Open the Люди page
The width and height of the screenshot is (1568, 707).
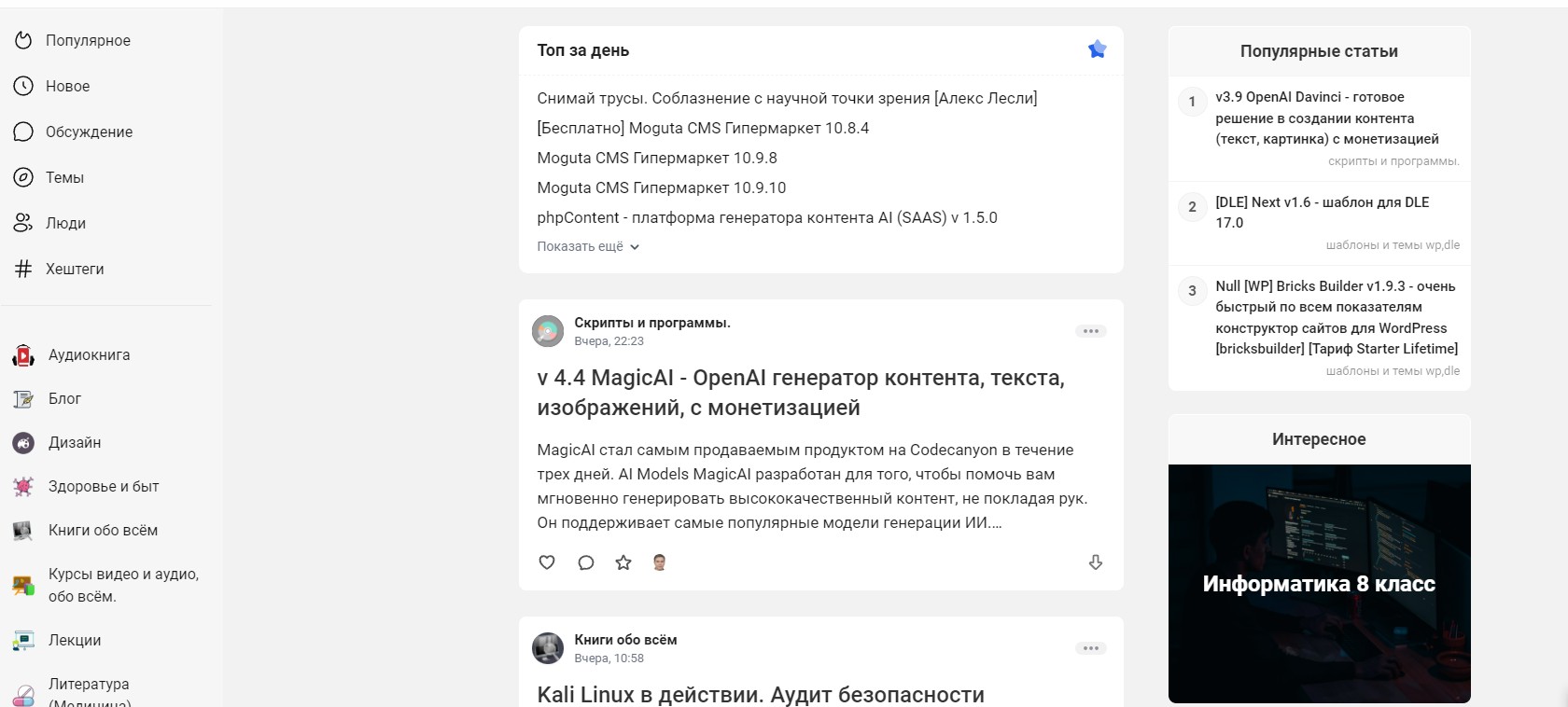tap(65, 223)
